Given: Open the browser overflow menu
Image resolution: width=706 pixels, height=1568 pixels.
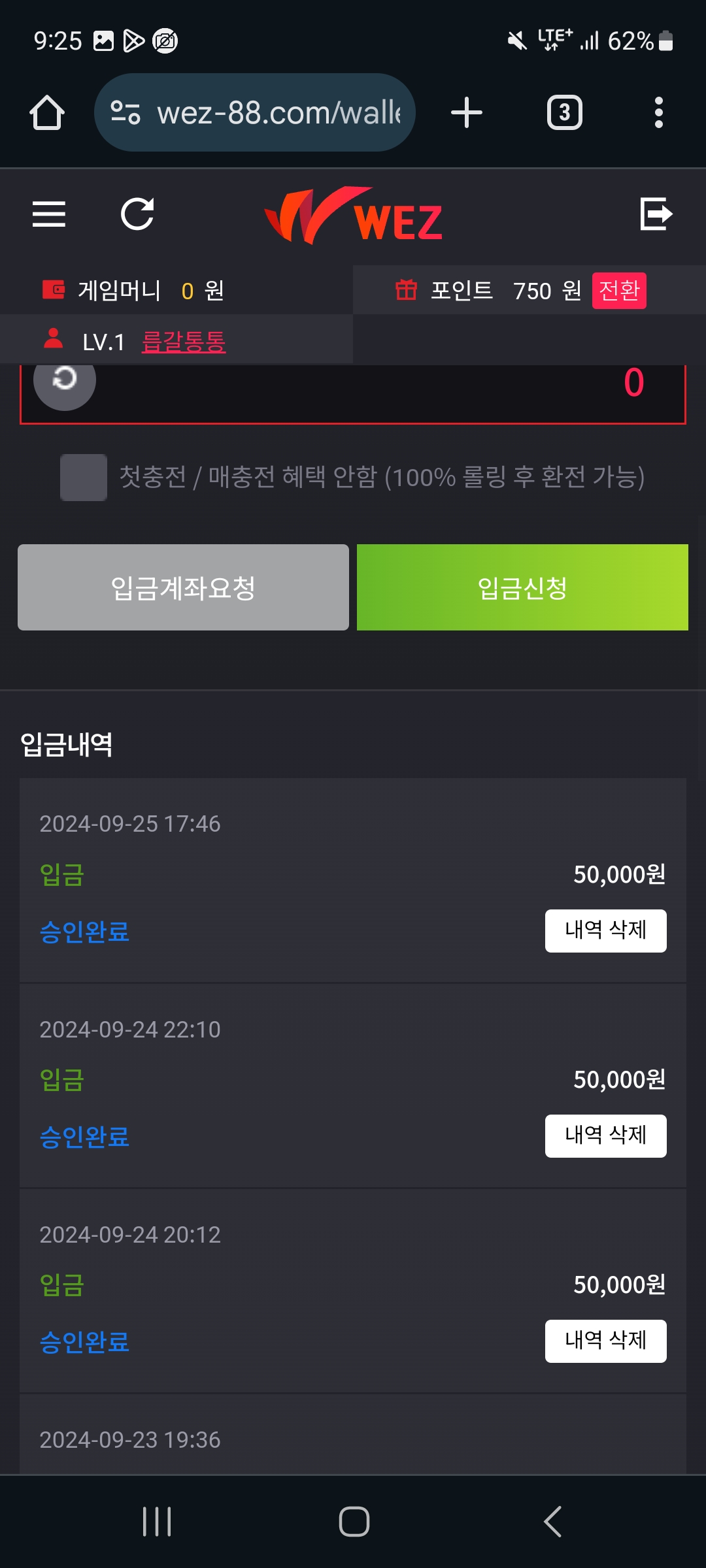Looking at the screenshot, I should 658,113.
